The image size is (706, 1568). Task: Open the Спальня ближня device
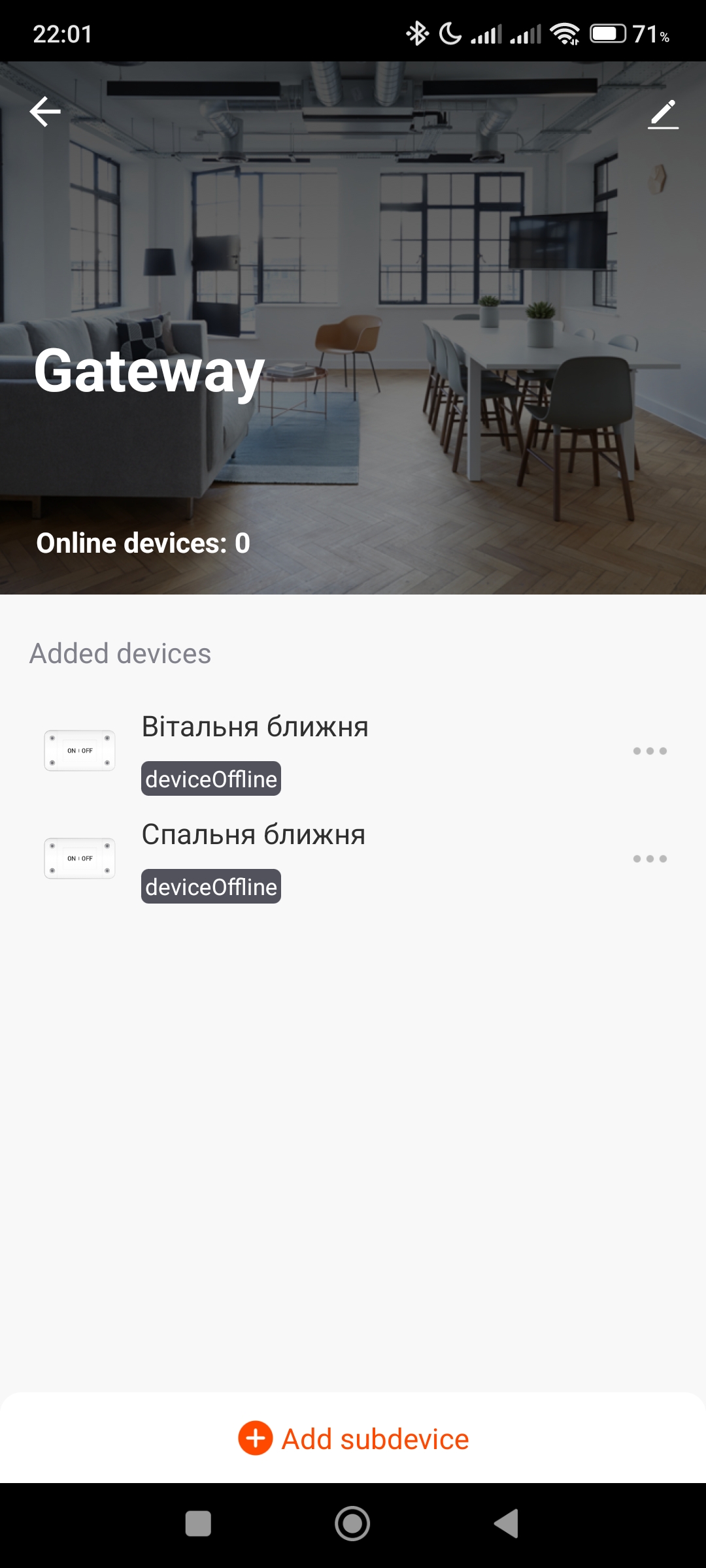pos(254,836)
